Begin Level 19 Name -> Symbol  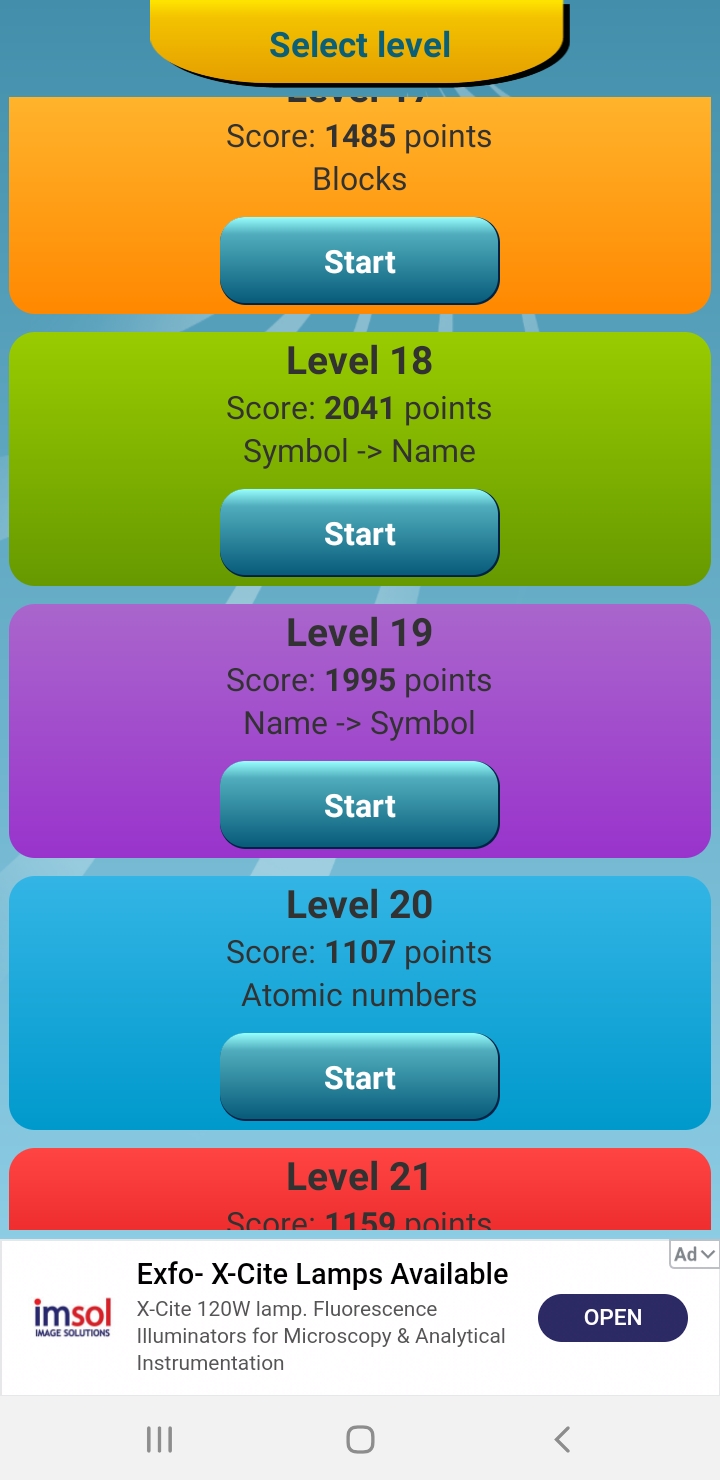tap(359, 805)
